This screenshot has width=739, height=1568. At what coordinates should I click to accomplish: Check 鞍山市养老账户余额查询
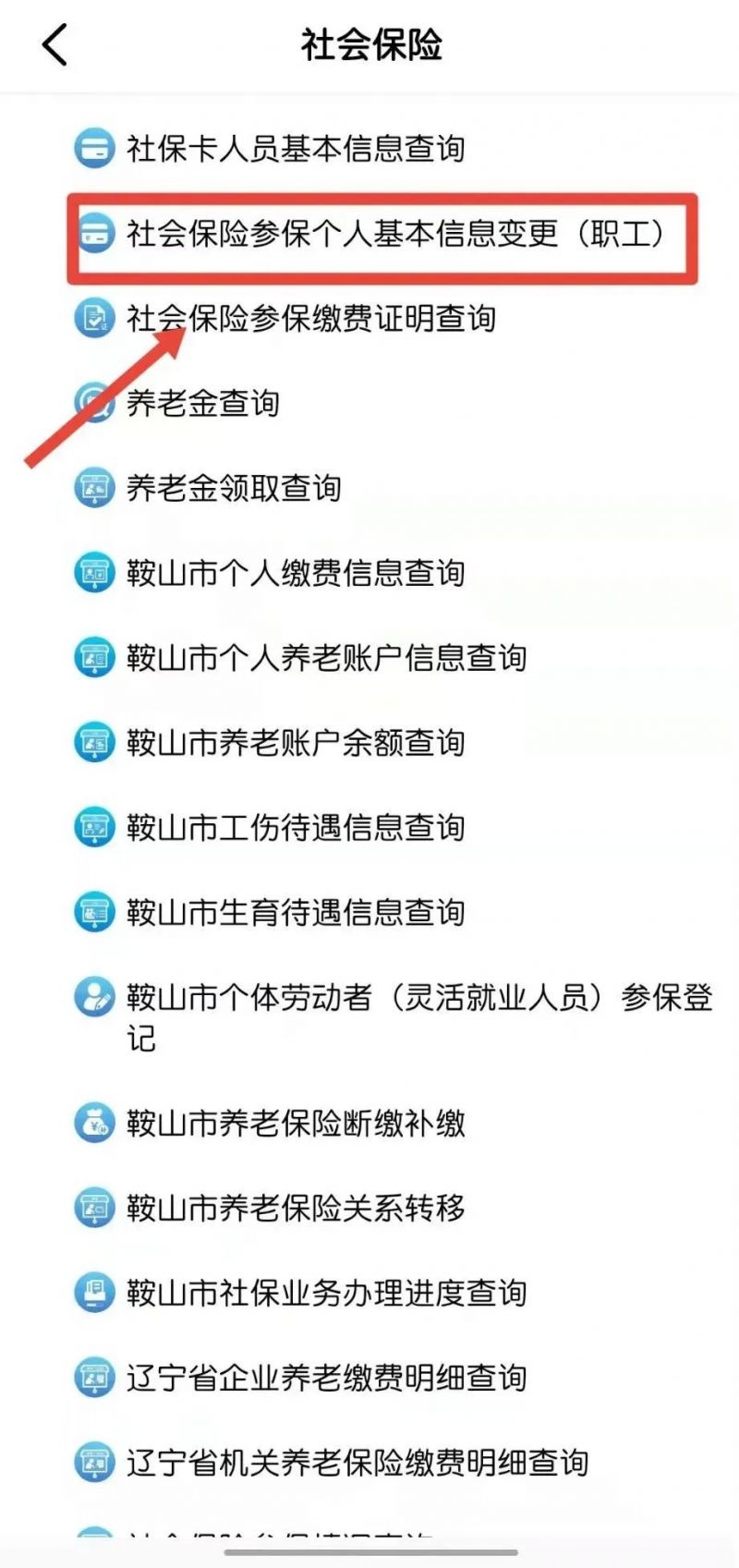[295, 744]
